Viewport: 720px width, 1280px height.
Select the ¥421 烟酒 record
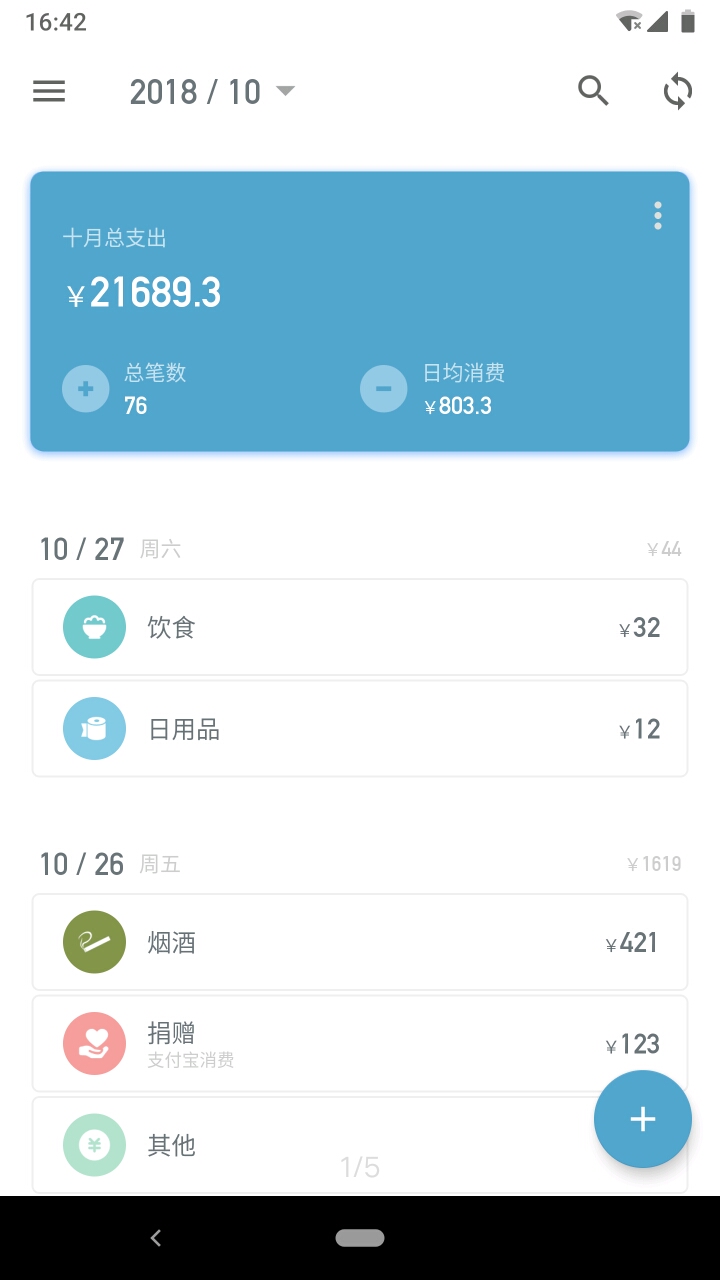tap(360, 941)
